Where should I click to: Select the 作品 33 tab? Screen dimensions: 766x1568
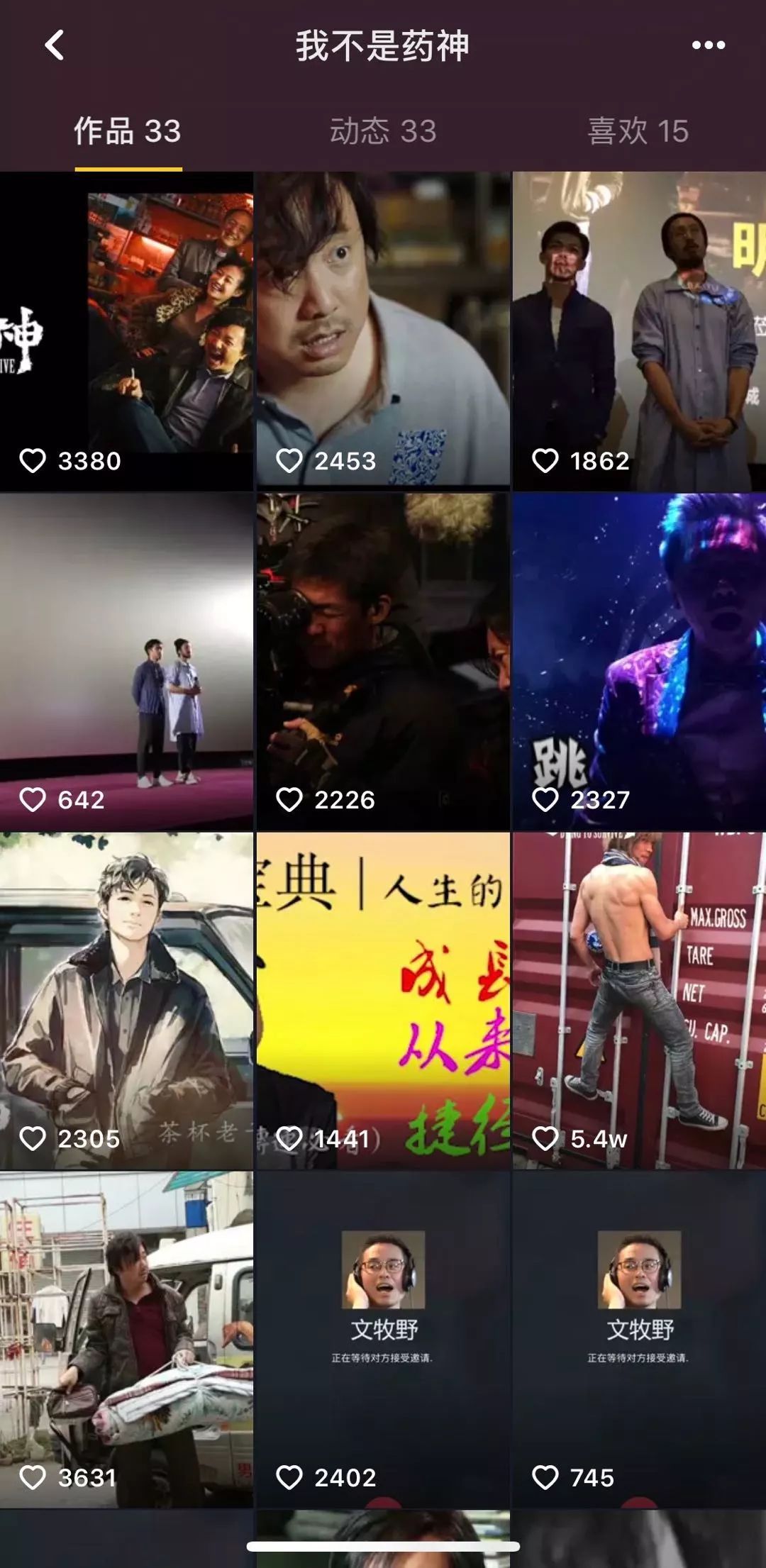(x=128, y=130)
